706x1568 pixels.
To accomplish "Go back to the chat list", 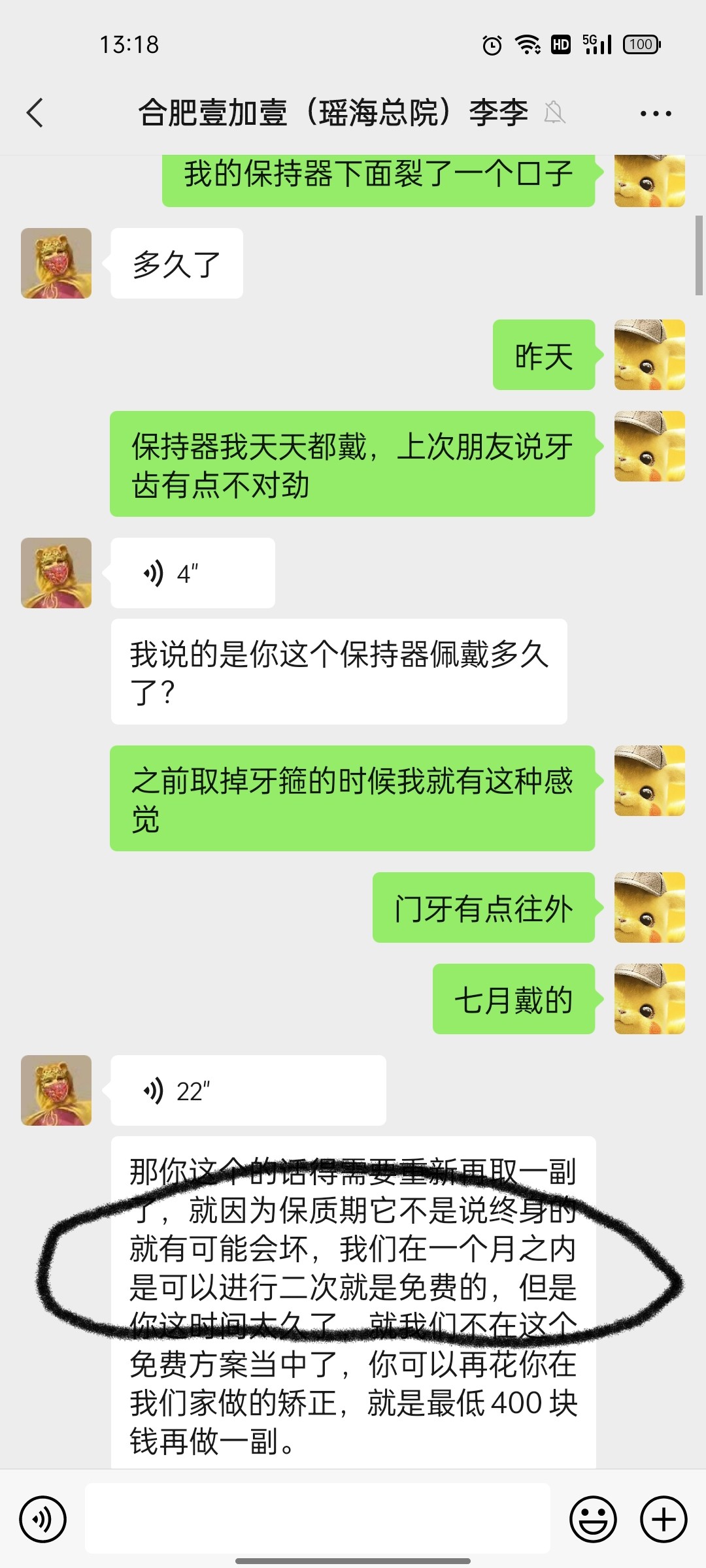I will [35, 113].
